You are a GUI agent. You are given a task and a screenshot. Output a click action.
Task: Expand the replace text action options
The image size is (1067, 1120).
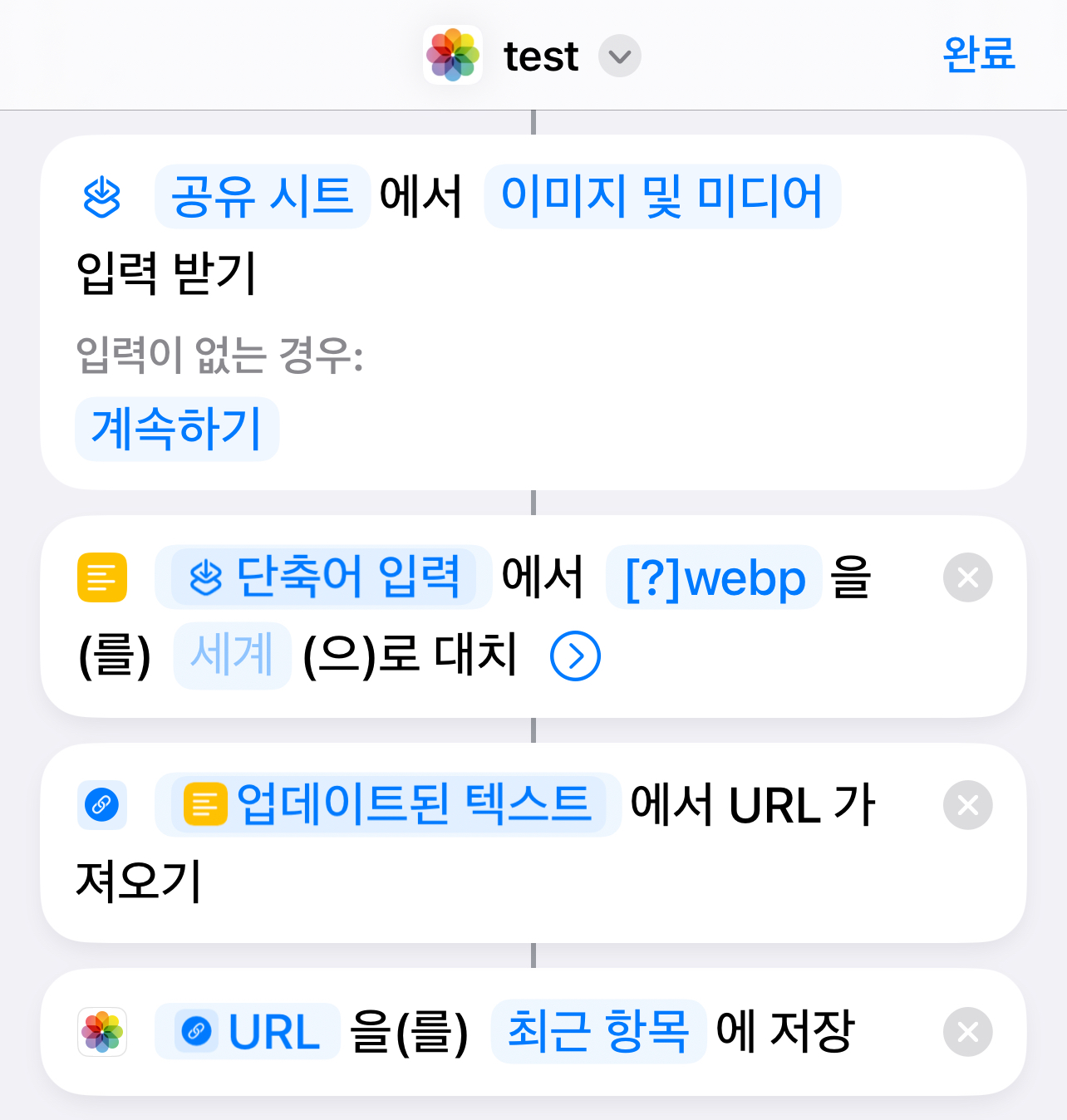[575, 656]
